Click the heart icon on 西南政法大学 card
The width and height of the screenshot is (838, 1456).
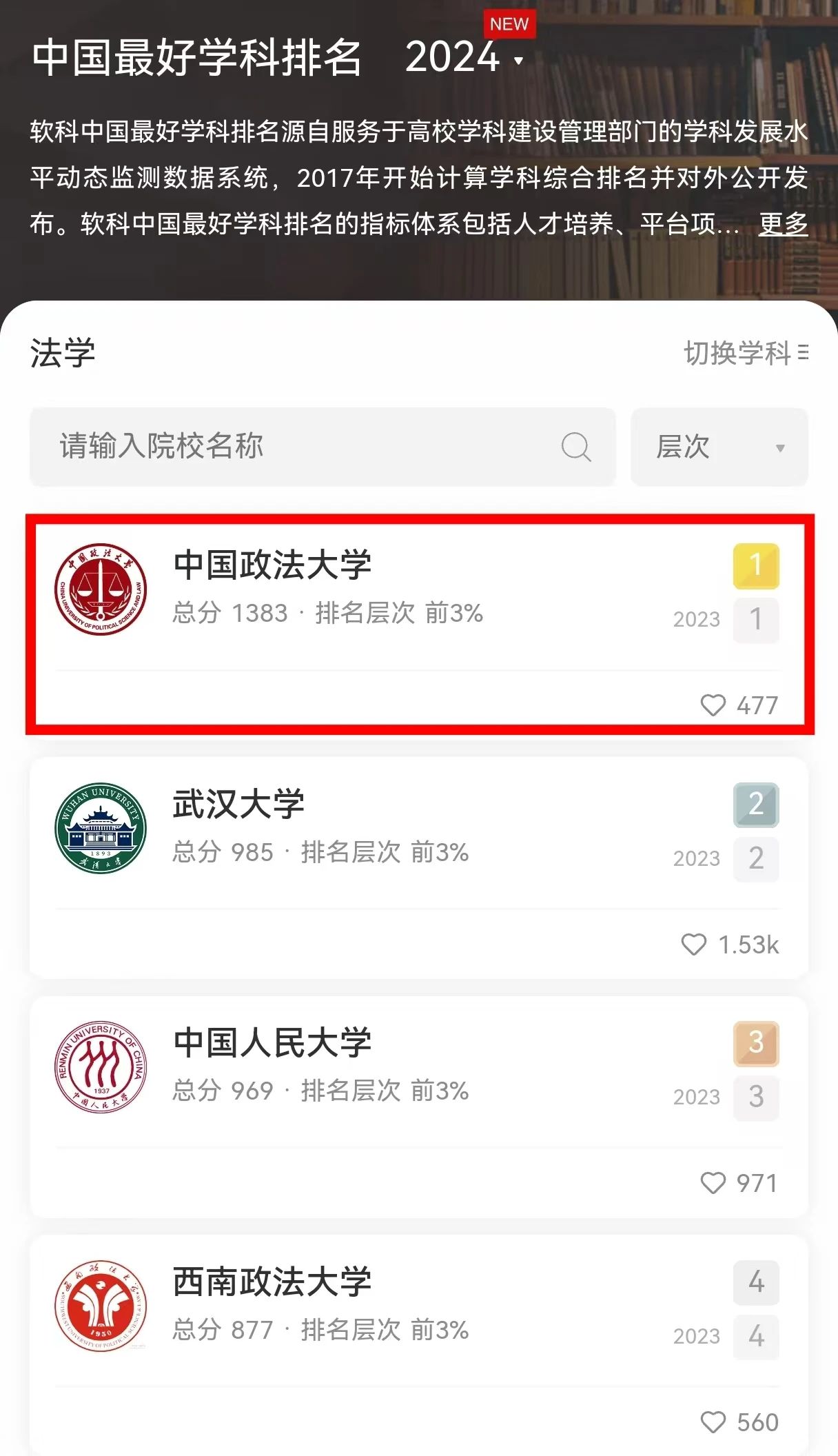pyautogui.click(x=713, y=1421)
